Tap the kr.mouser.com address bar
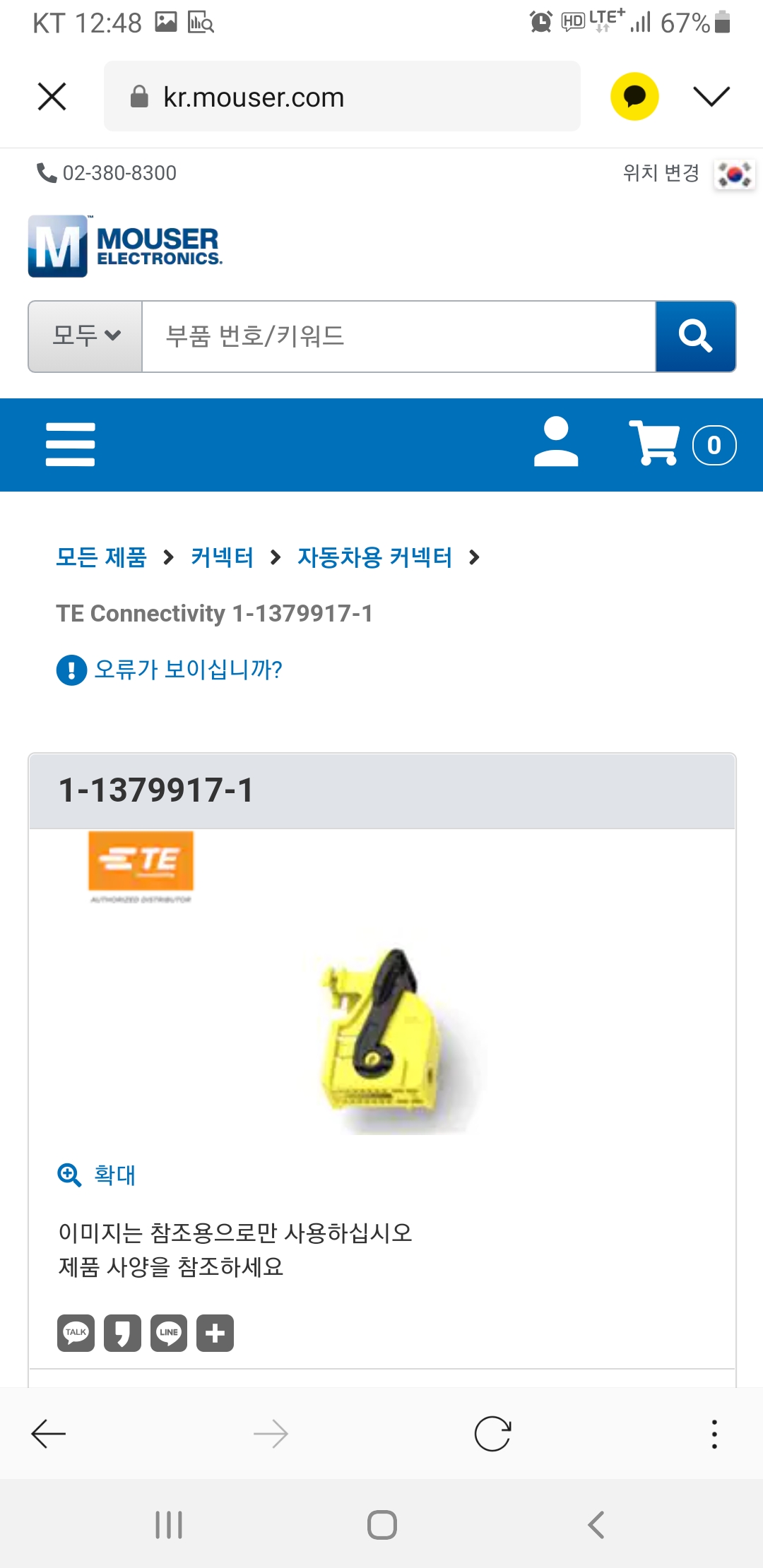 [342, 97]
